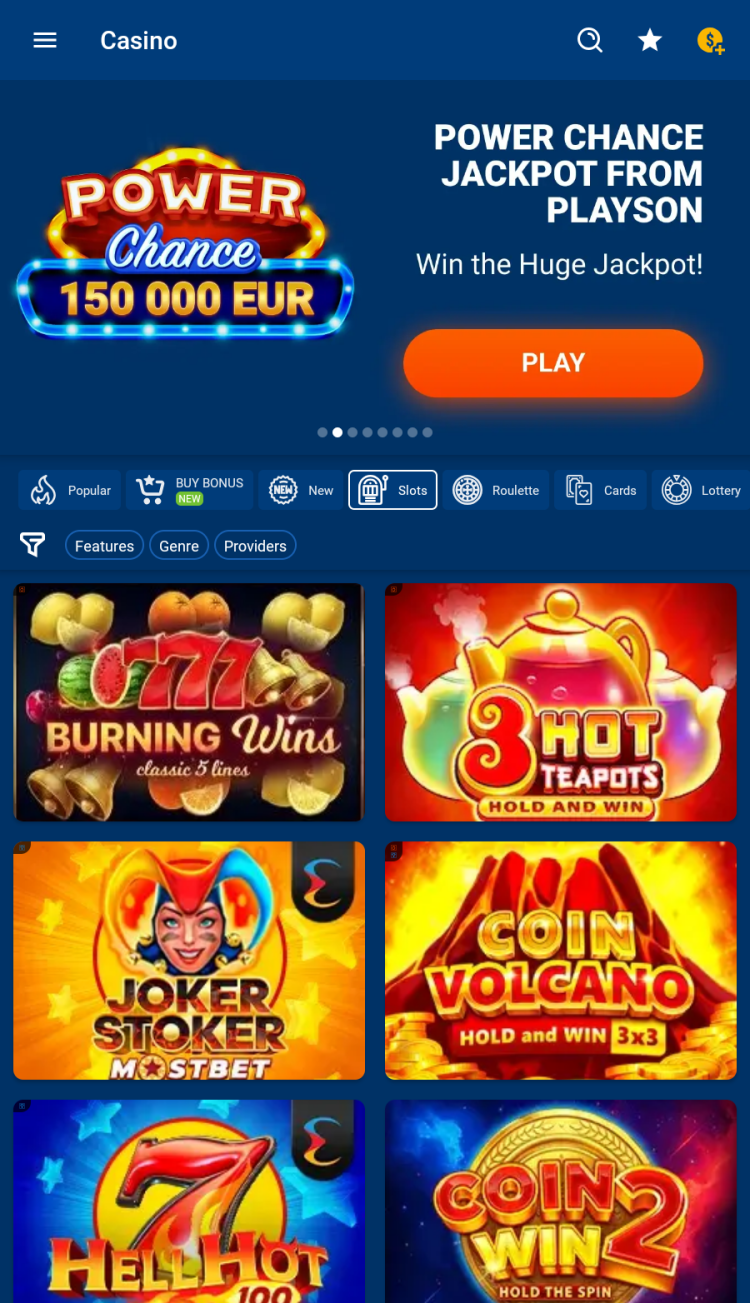
Task: Switch to the New games category
Action: (301, 490)
